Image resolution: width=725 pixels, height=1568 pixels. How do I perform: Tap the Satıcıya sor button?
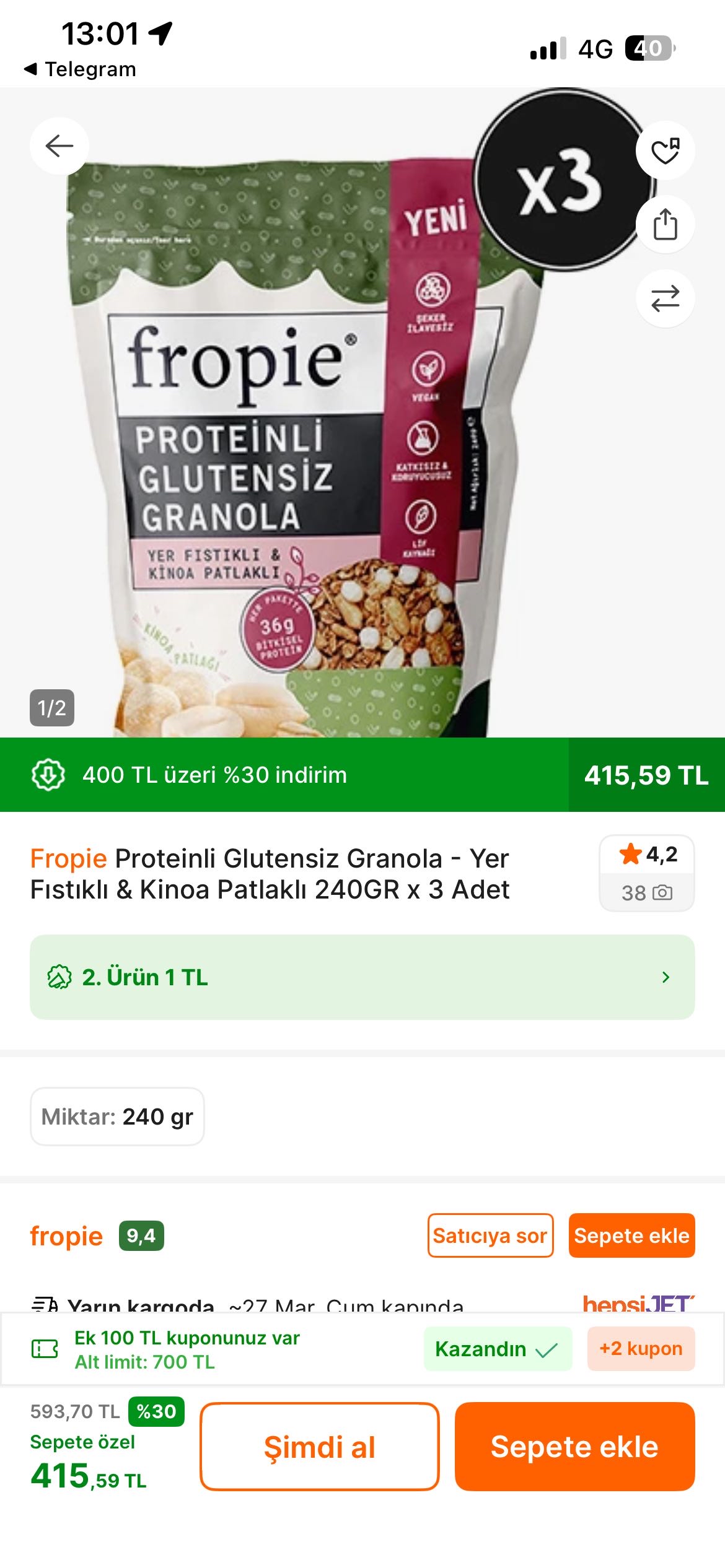pyautogui.click(x=490, y=1235)
